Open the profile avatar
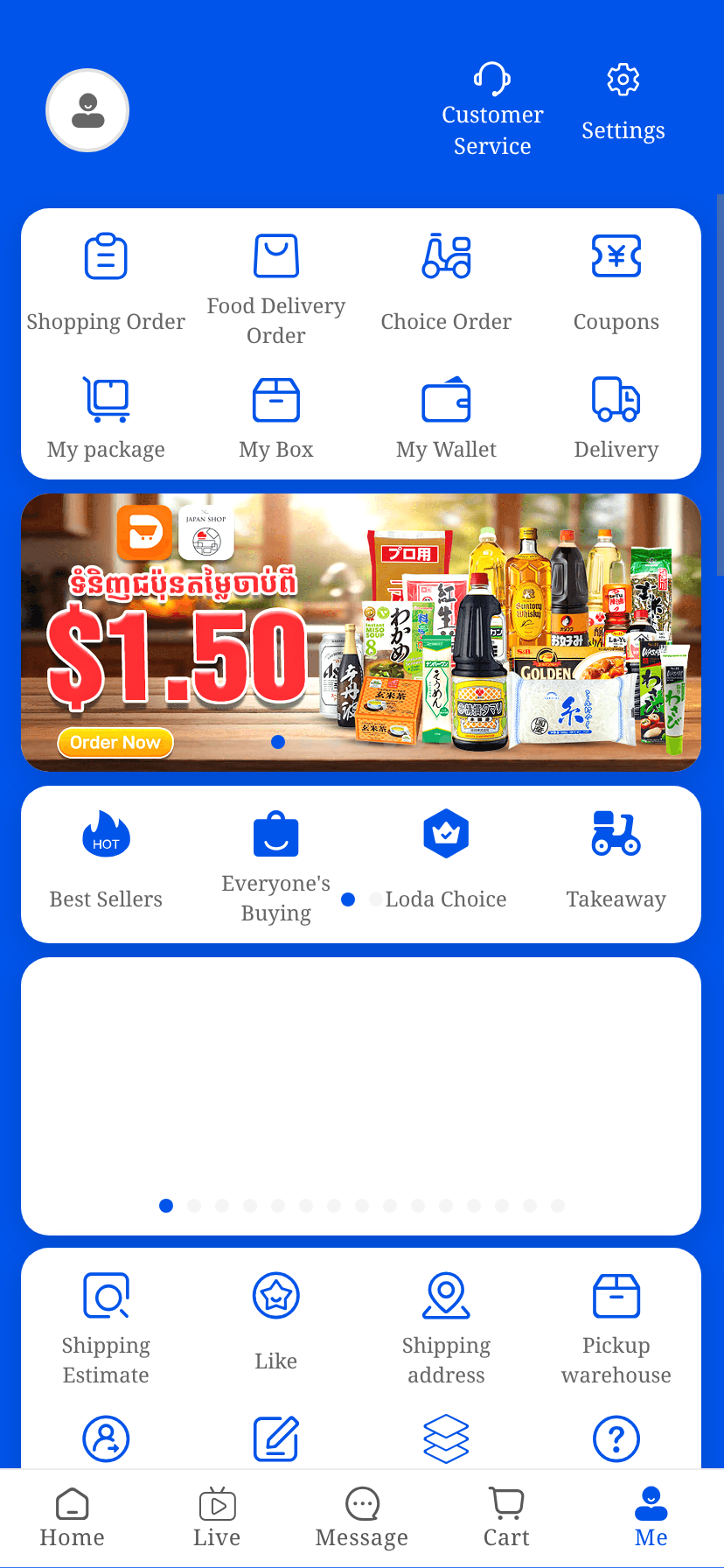This screenshot has height=1568, width=724. tap(87, 110)
